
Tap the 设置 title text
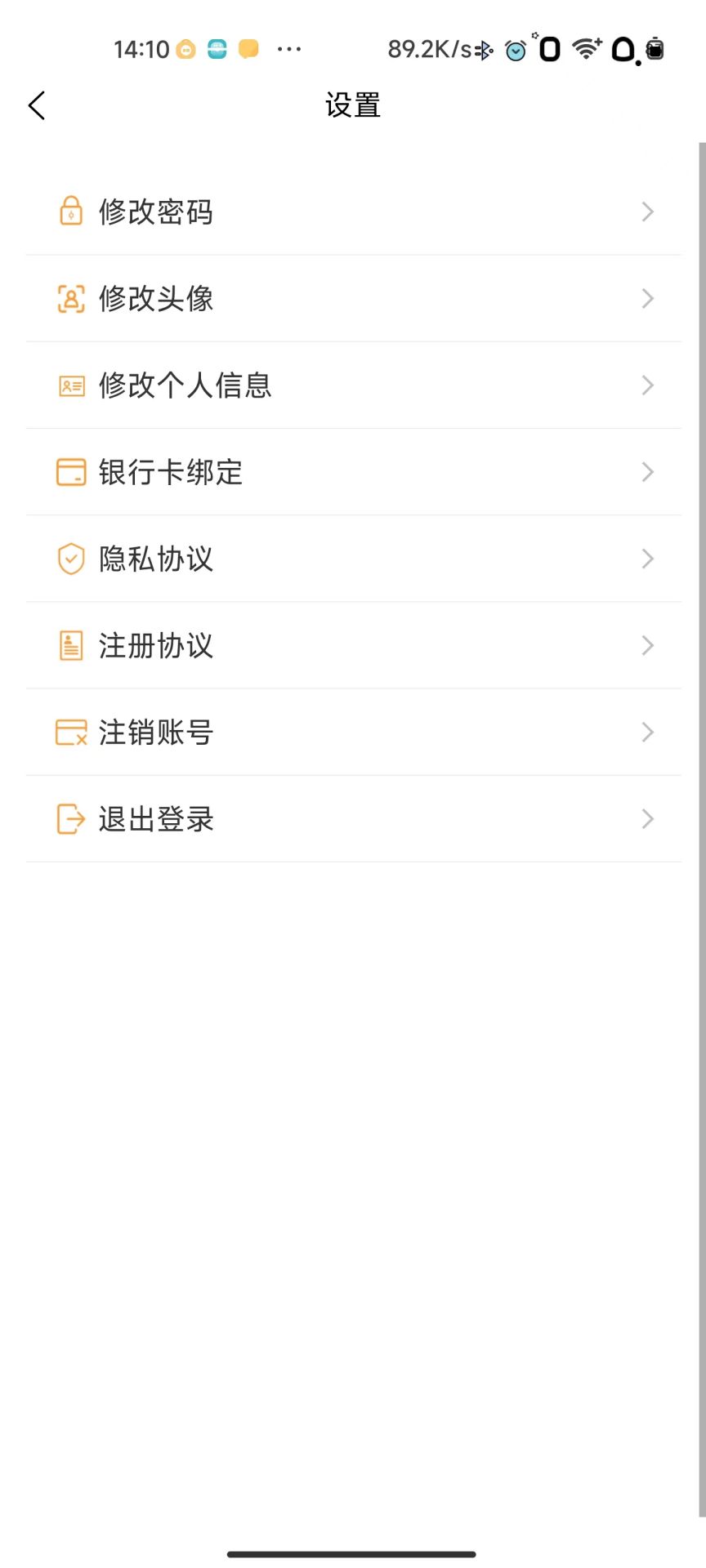pyautogui.click(x=353, y=105)
